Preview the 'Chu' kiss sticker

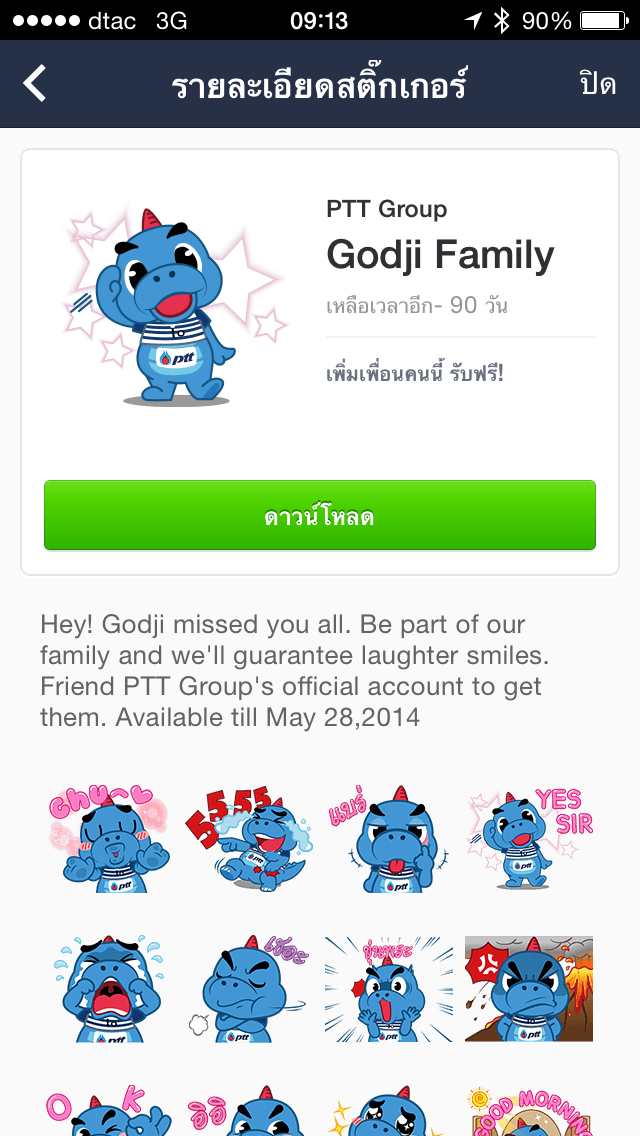click(110, 838)
